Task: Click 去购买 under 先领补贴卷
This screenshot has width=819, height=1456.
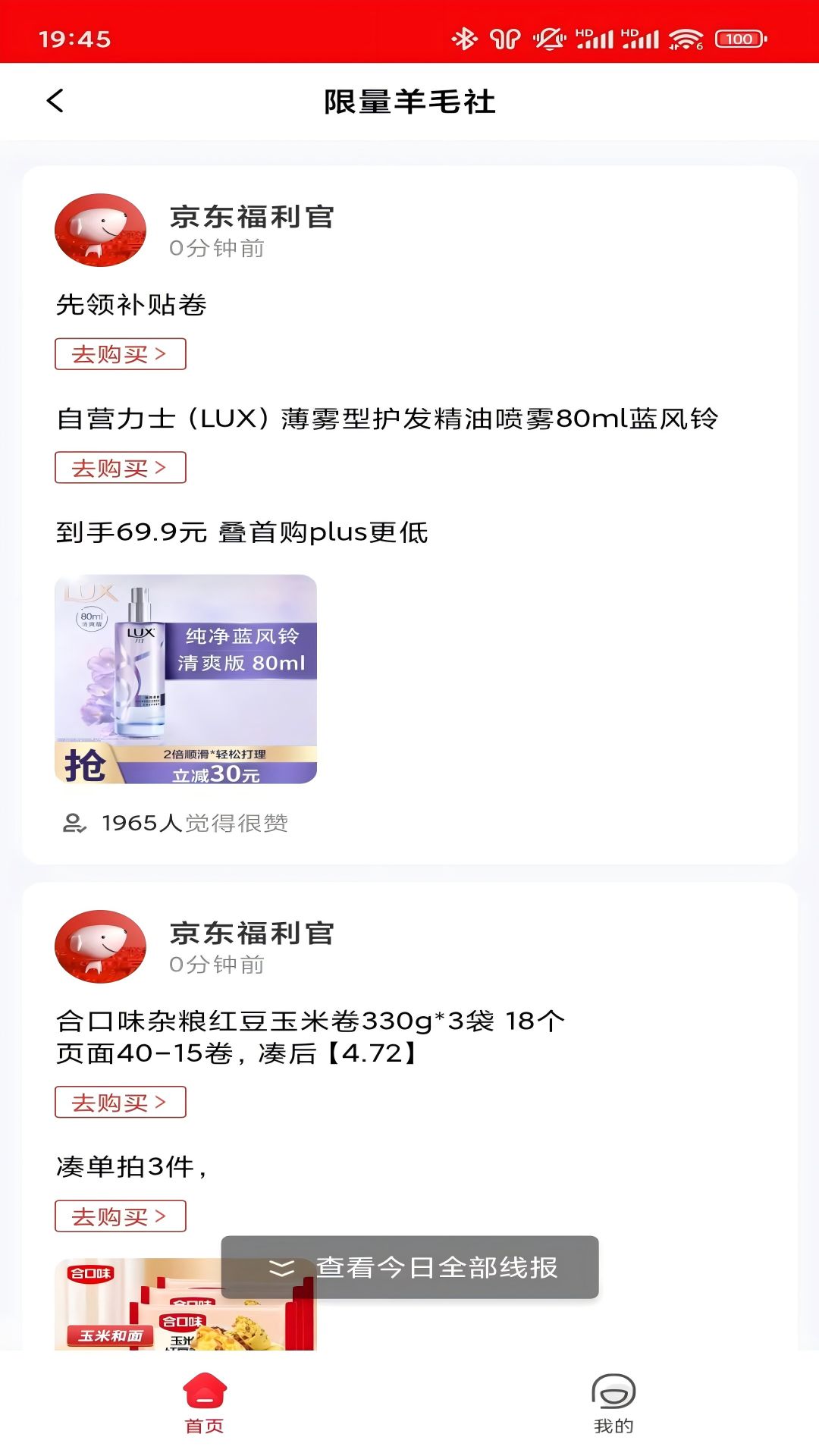Action: pos(120,354)
